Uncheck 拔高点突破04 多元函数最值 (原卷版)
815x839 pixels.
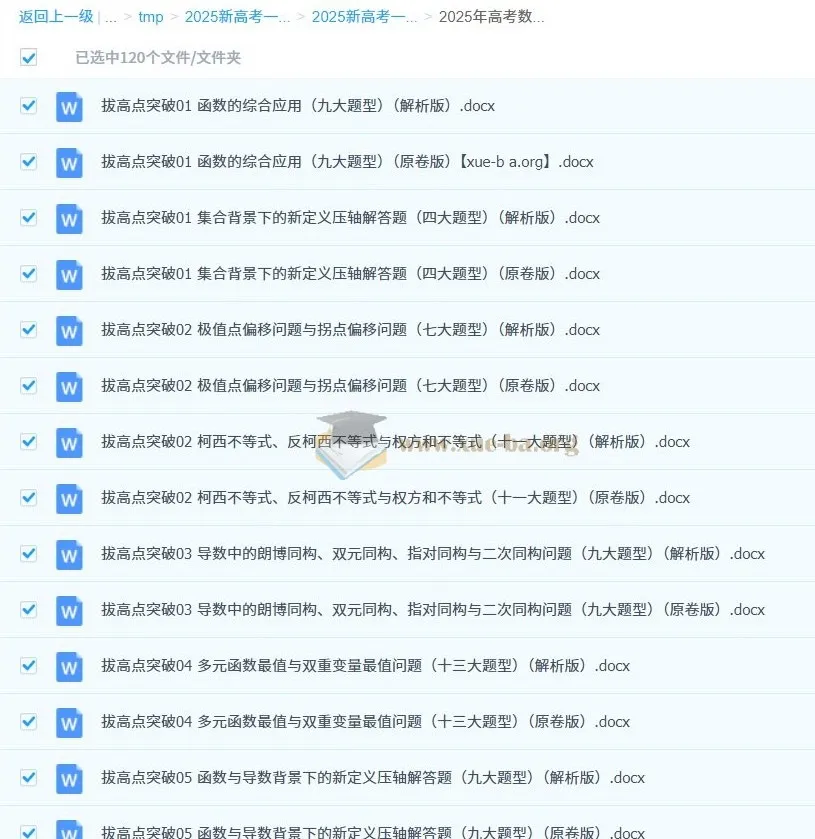click(x=28, y=722)
